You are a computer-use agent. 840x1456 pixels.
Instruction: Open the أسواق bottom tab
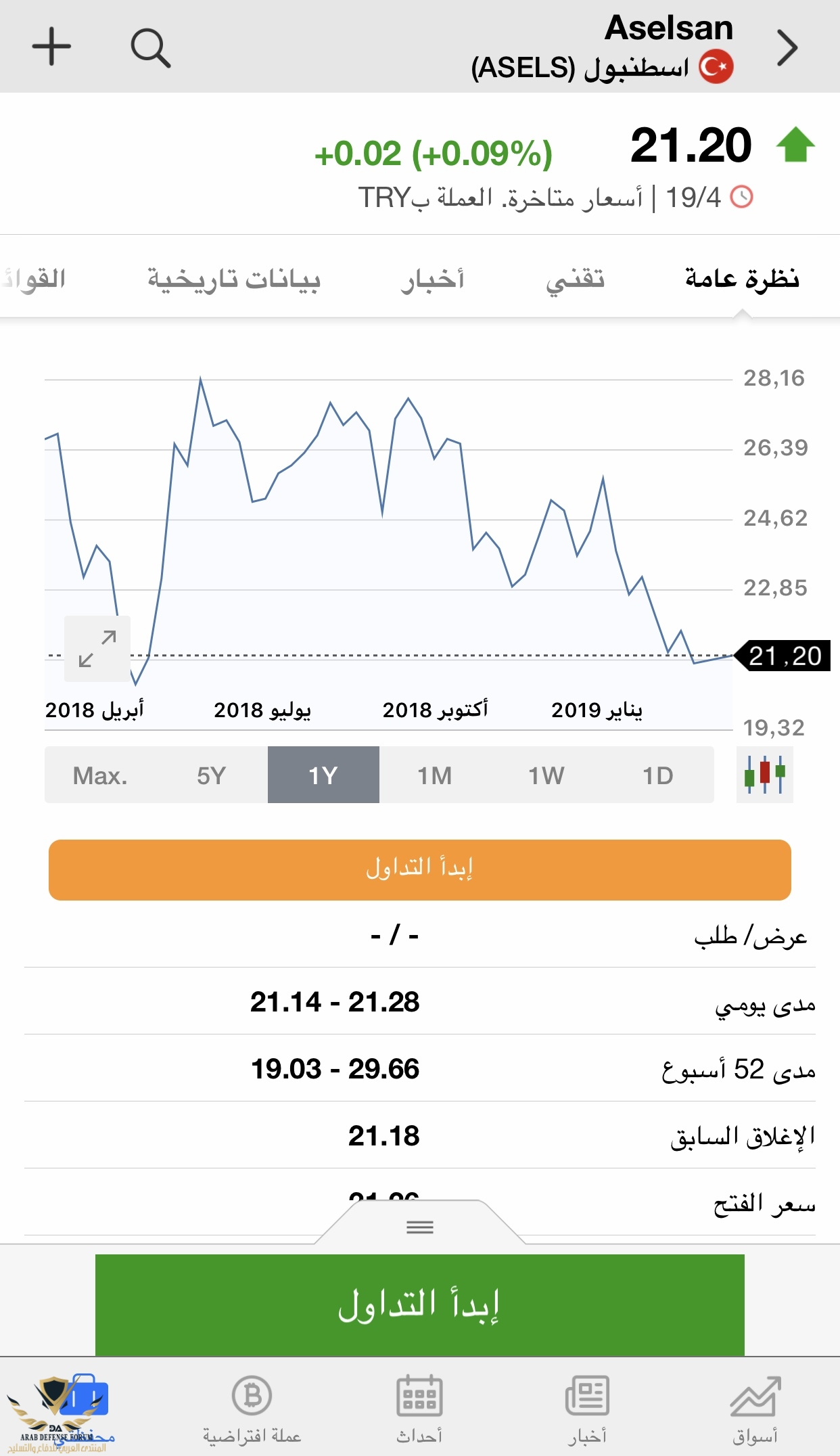(755, 1409)
